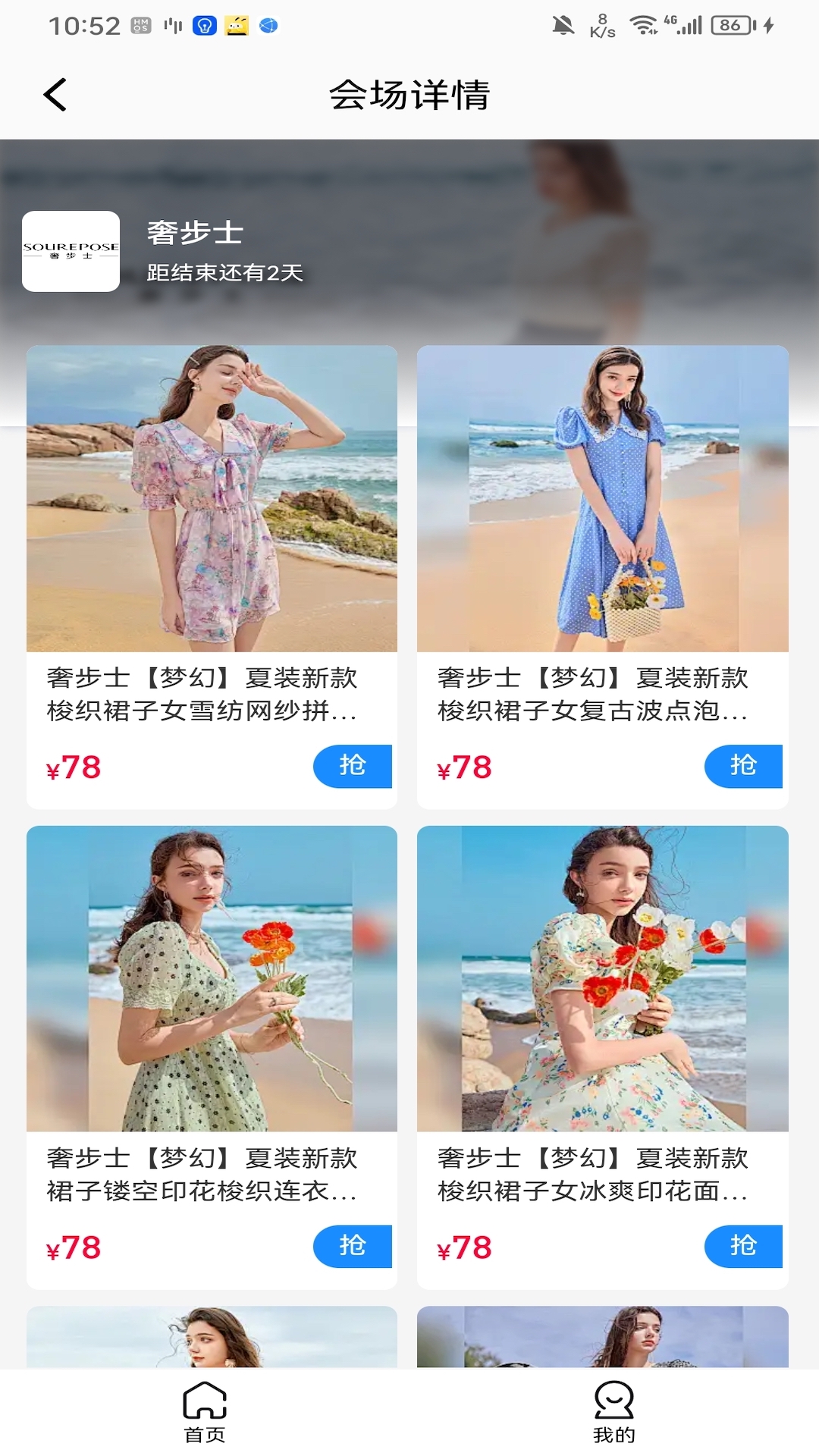819x1456 pixels.
Task: Tap the battery indicator showing 86
Action: pyautogui.click(x=728, y=24)
